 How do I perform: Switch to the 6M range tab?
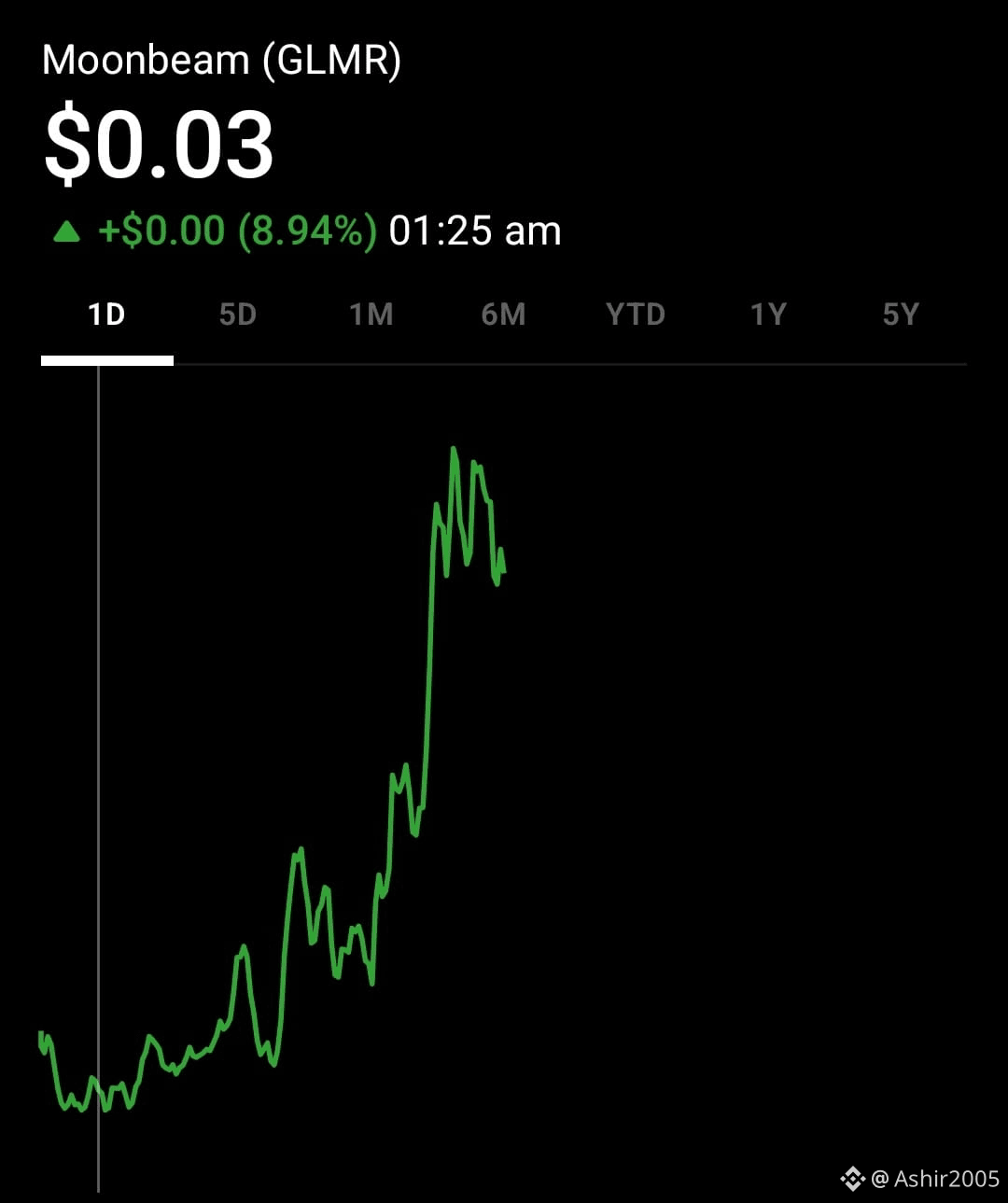pos(503,315)
